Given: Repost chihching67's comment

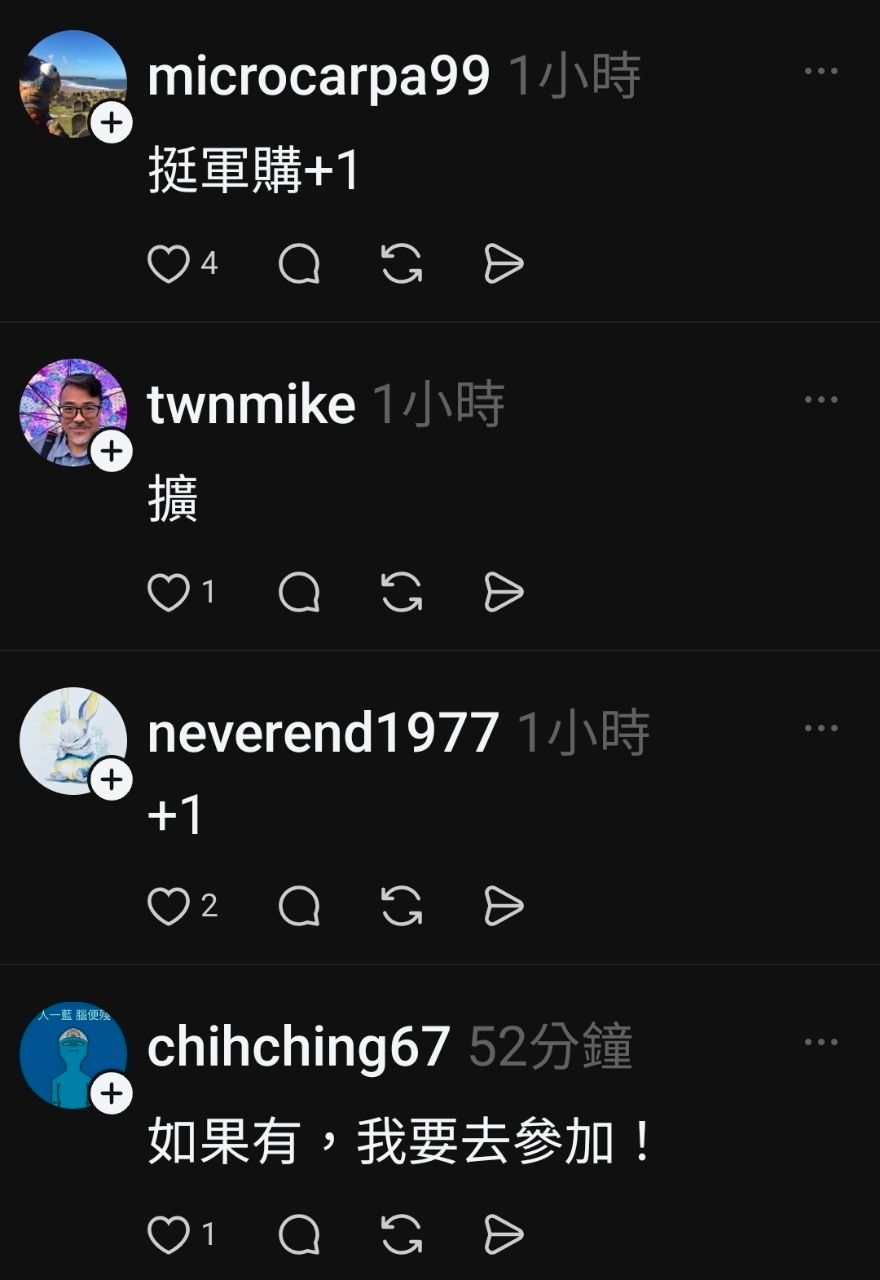Looking at the screenshot, I should (x=402, y=1235).
